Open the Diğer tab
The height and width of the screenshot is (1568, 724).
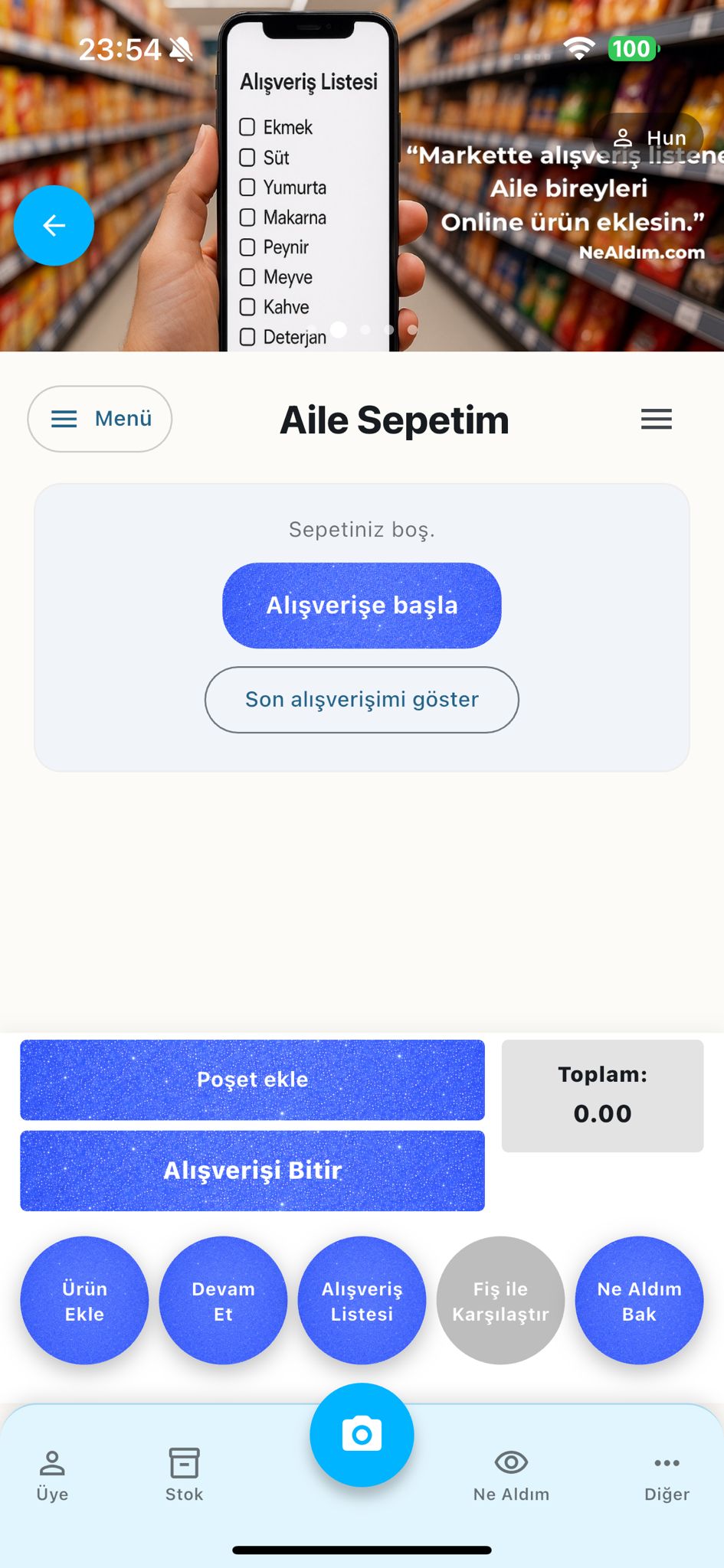click(667, 1475)
